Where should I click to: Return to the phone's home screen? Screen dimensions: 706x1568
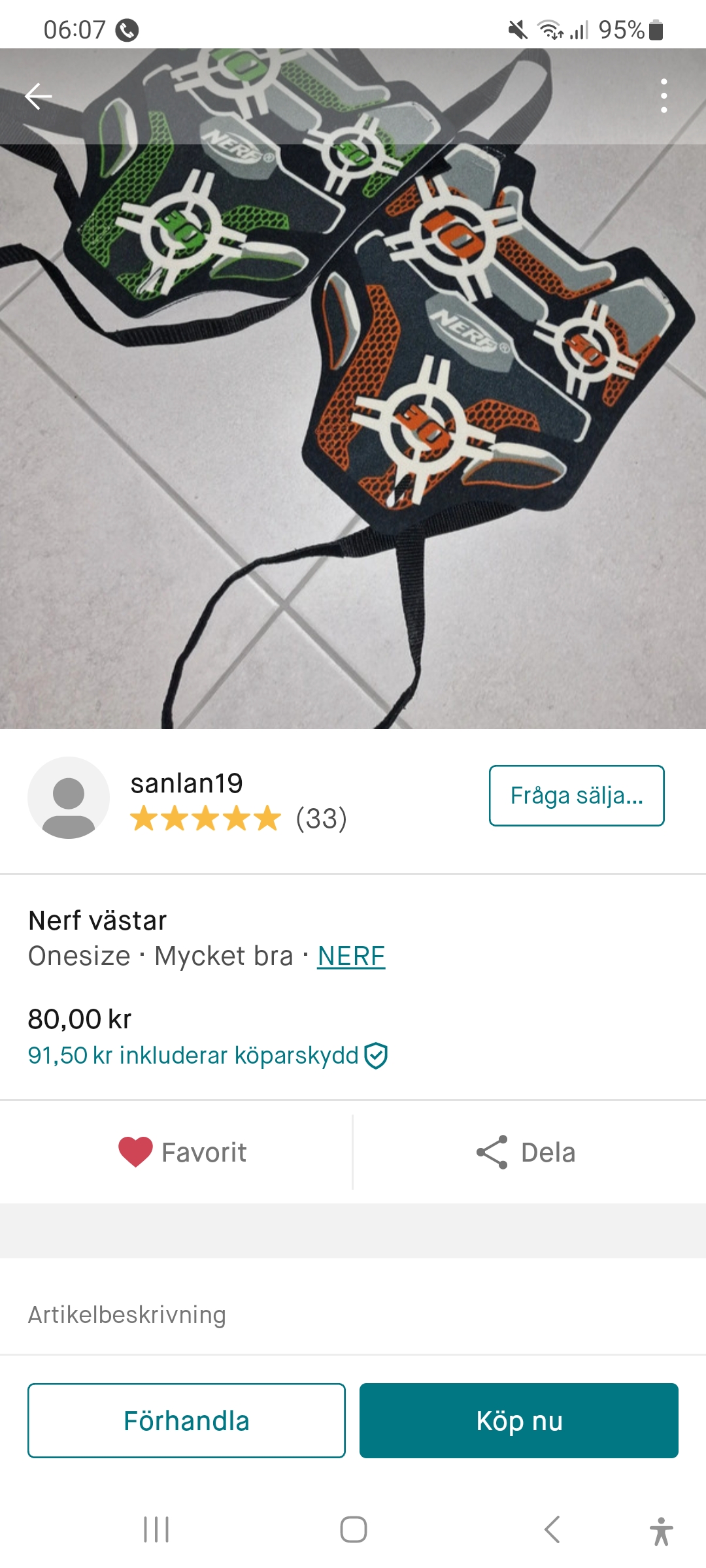pos(353,1529)
